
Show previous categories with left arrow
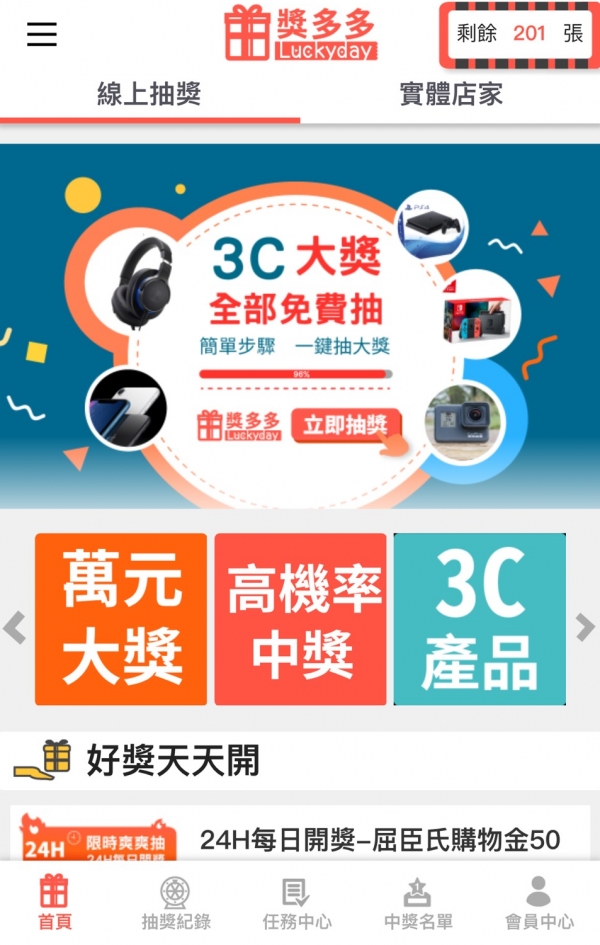14,627
